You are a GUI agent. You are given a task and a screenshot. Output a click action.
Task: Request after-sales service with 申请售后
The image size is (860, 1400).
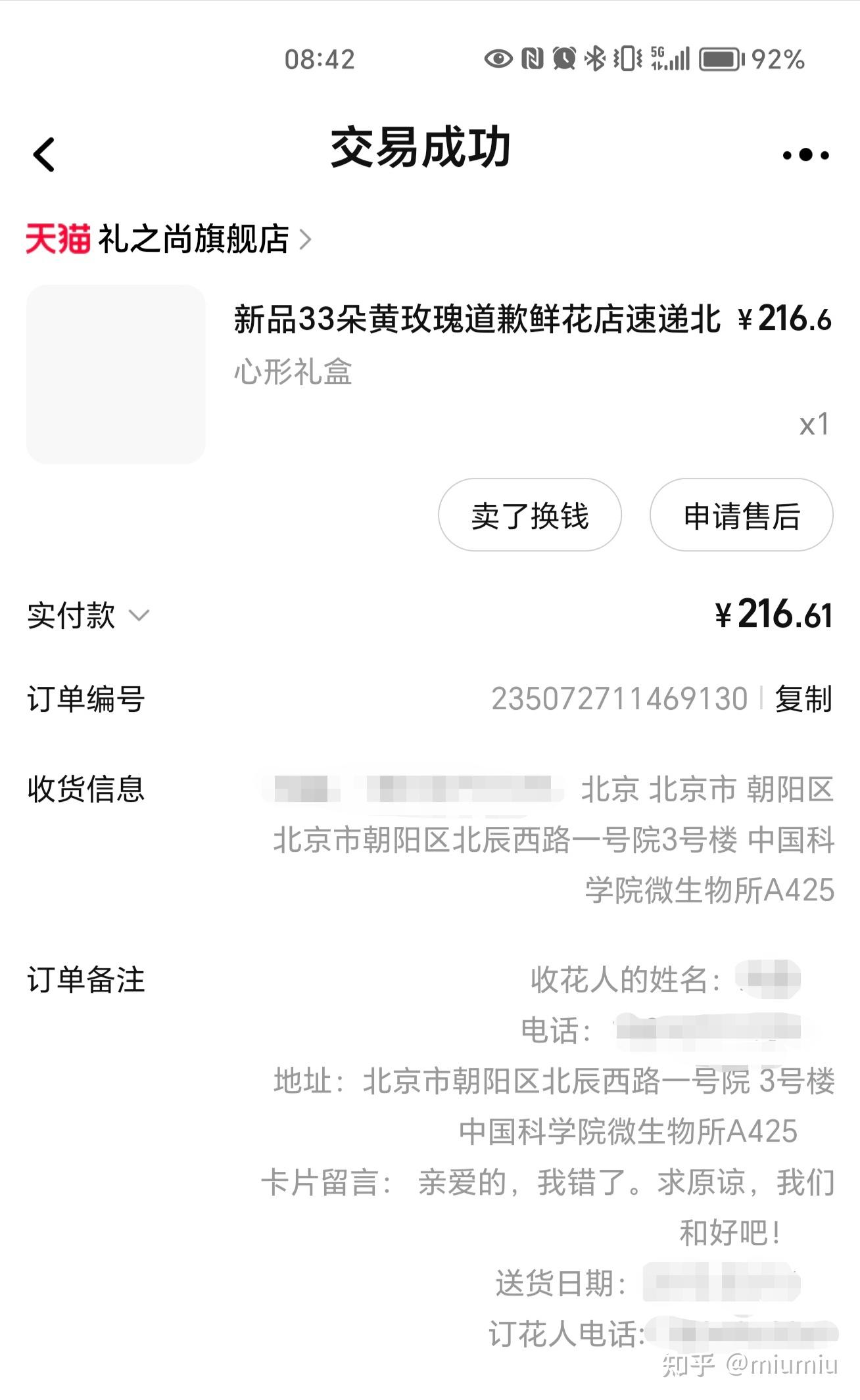coord(741,515)
